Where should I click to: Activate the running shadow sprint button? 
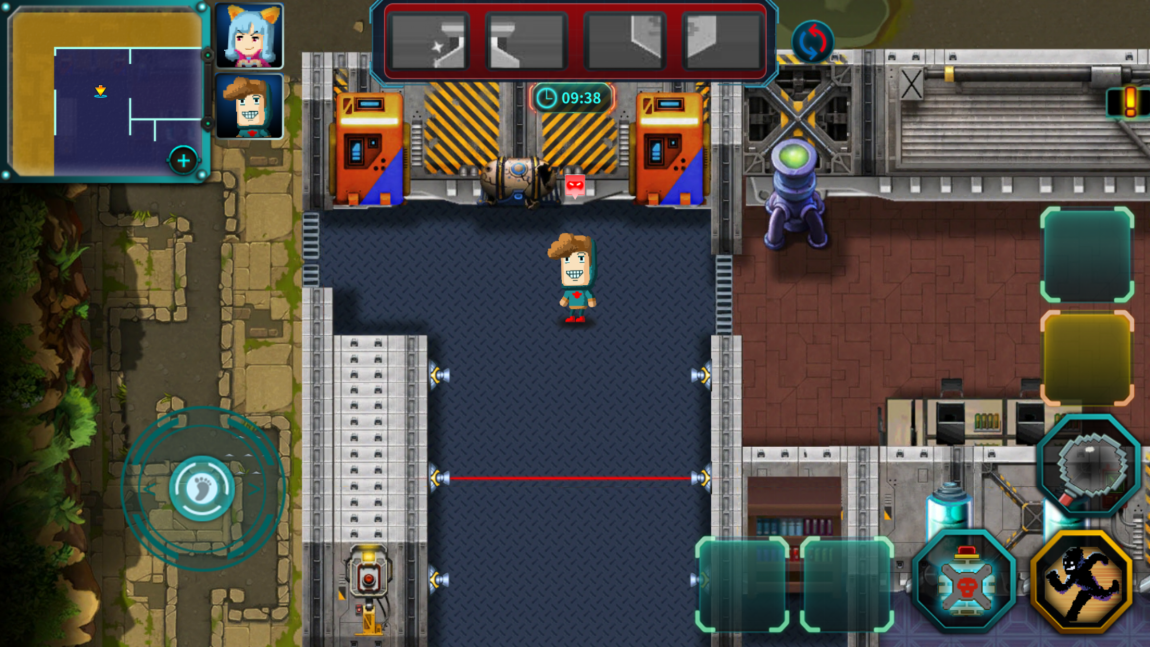1081,582
